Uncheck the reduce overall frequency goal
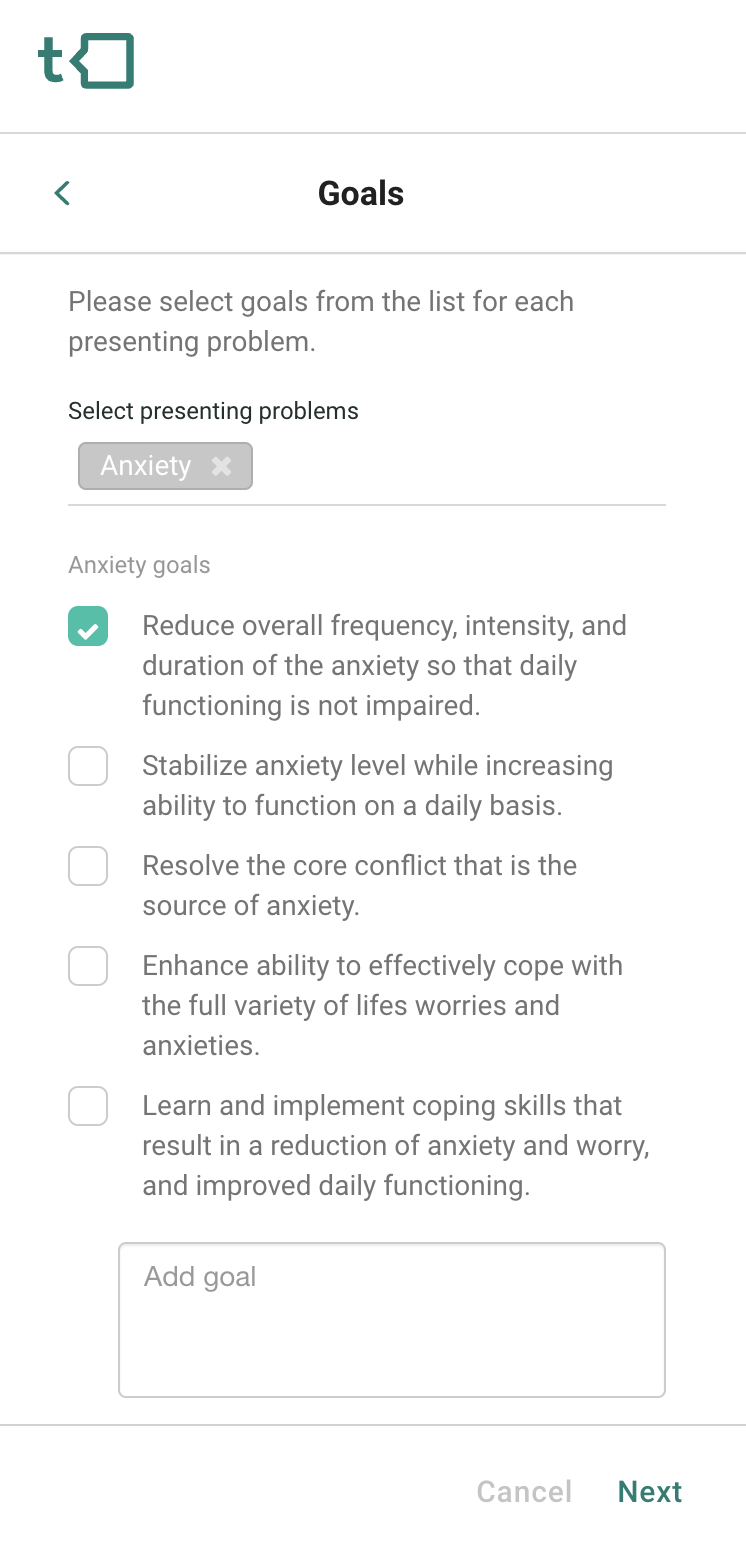 click(88, 627)
